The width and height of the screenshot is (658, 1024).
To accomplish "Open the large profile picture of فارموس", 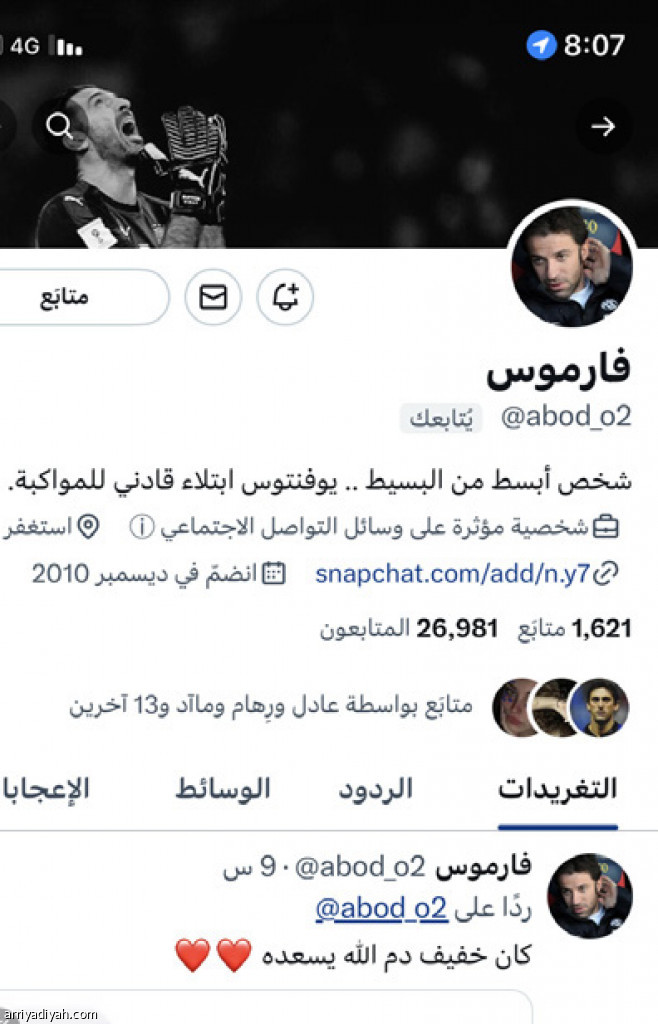I will point(571,264).
